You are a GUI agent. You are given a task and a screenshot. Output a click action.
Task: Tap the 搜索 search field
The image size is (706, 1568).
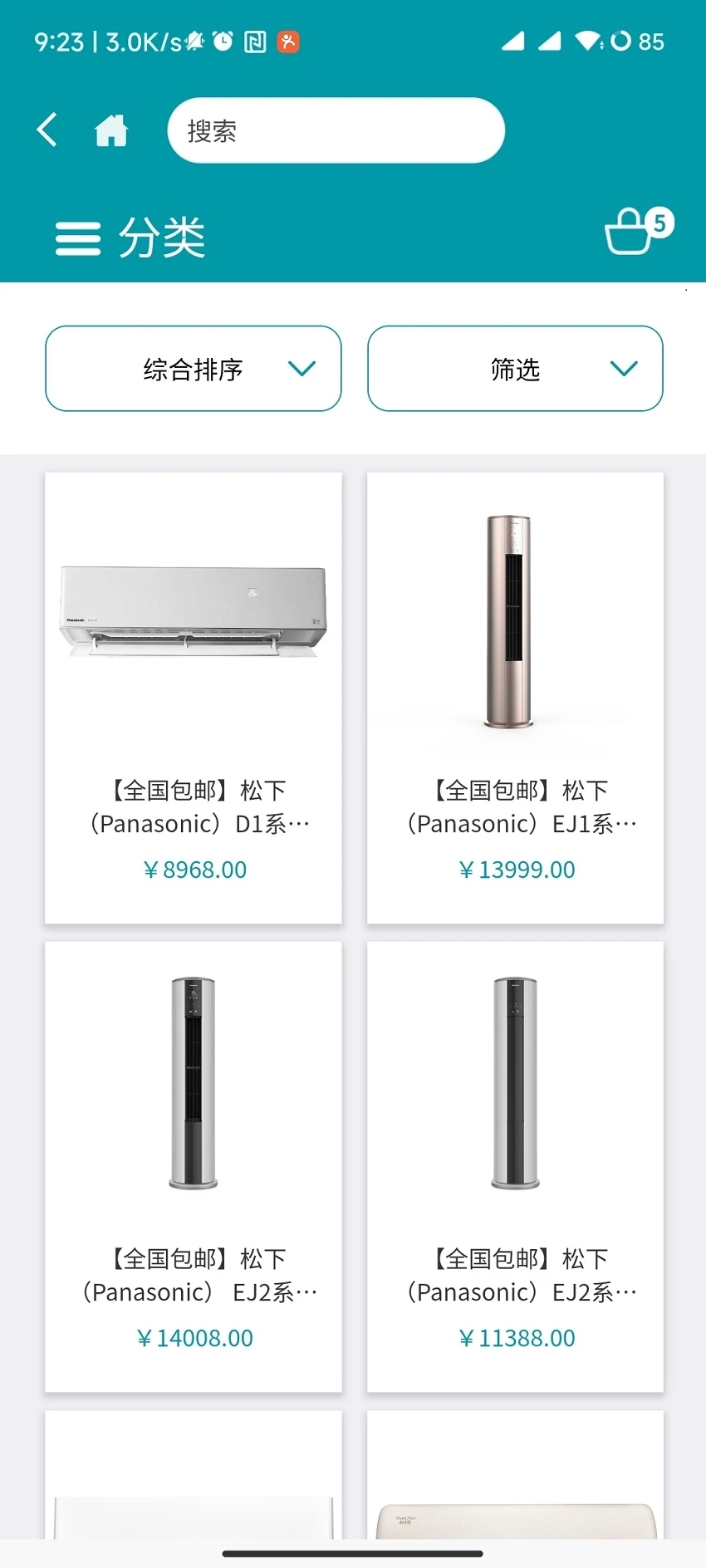(x=336, y=130)
